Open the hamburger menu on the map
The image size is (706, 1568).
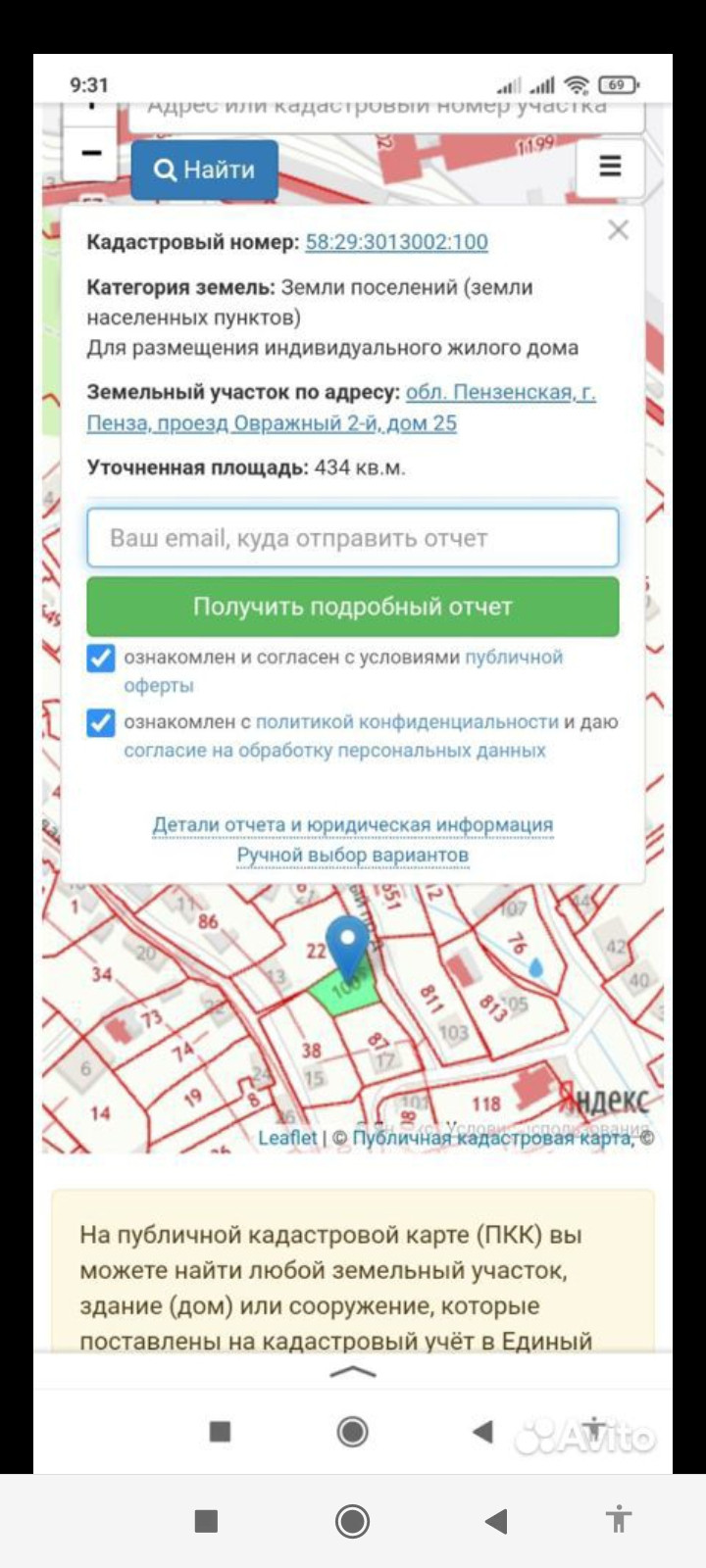pos(610,167)
